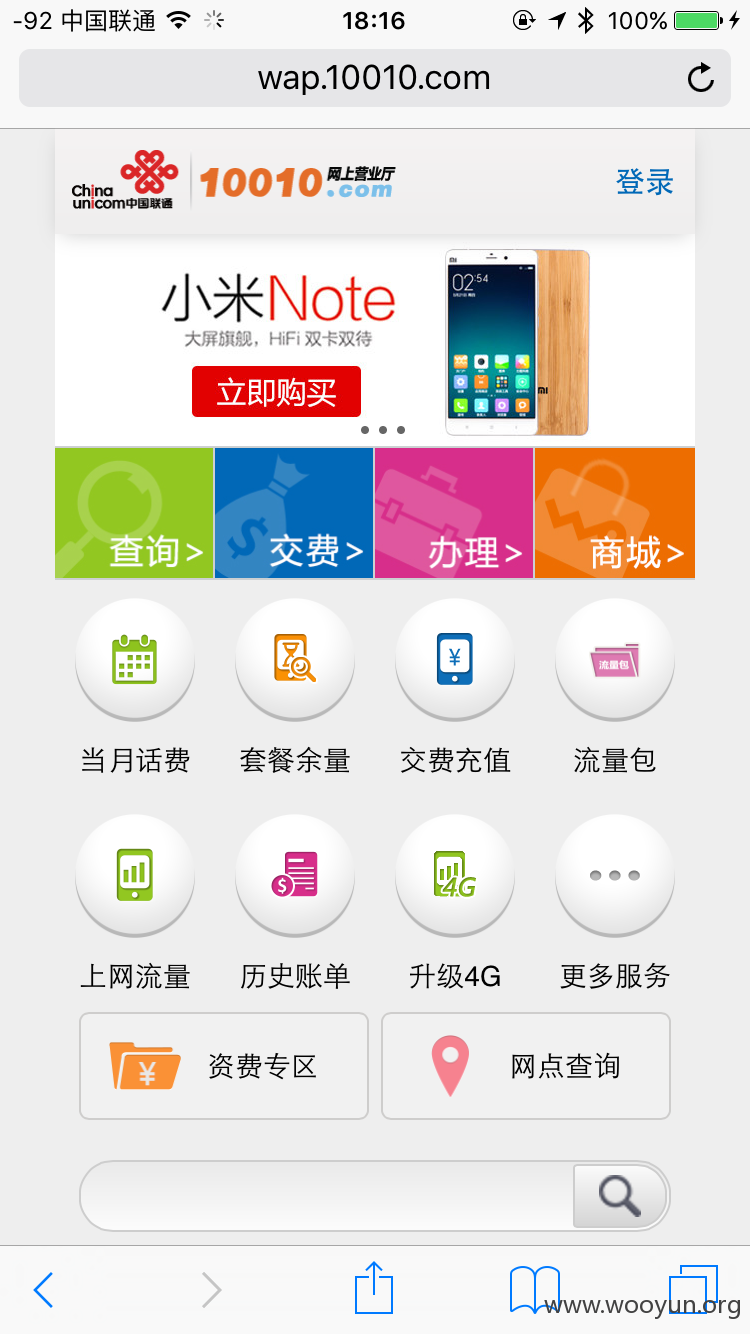Screen dimensions: 750x1334
Task: Tap the 登录 login link
Action: pyautogui.click(x=645, y=182)
